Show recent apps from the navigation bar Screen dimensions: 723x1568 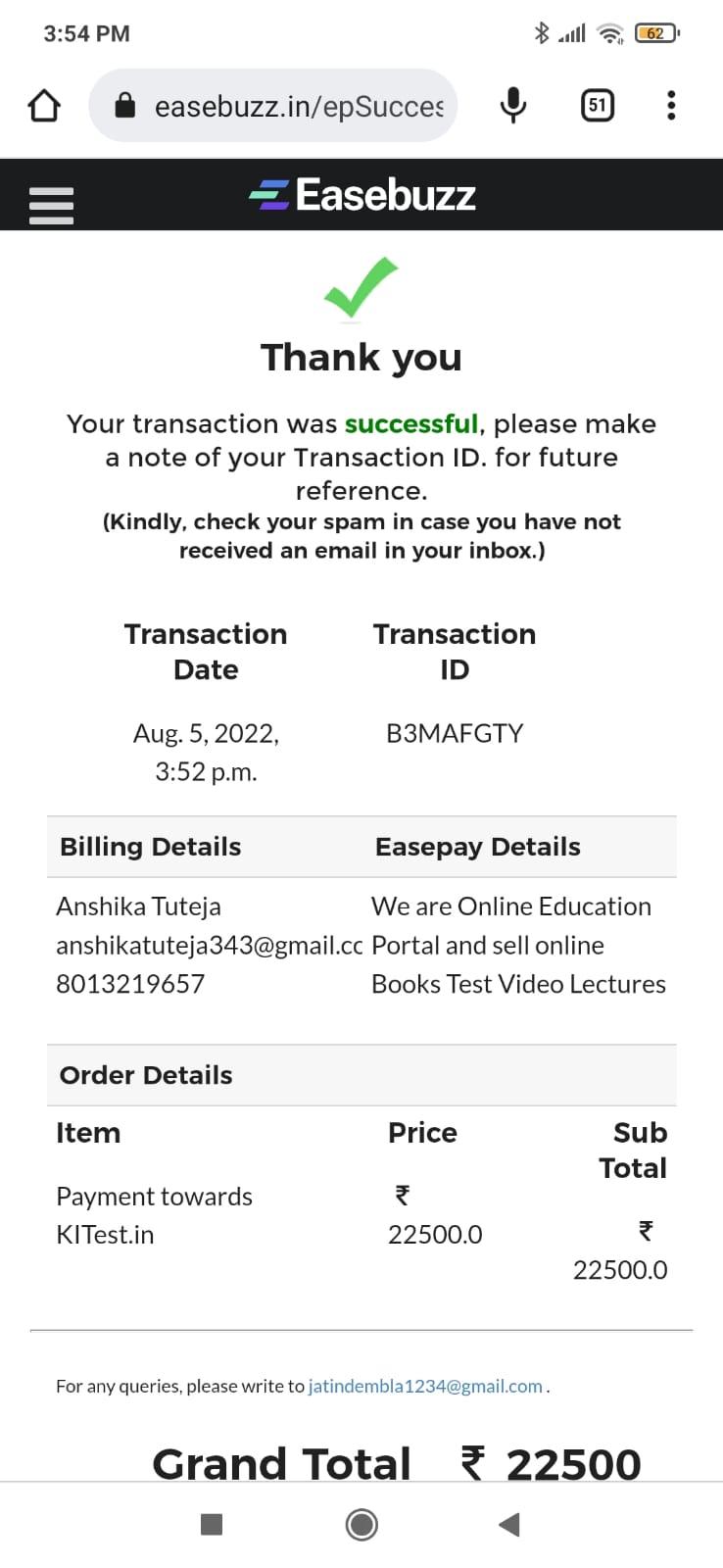(212, 1524)
